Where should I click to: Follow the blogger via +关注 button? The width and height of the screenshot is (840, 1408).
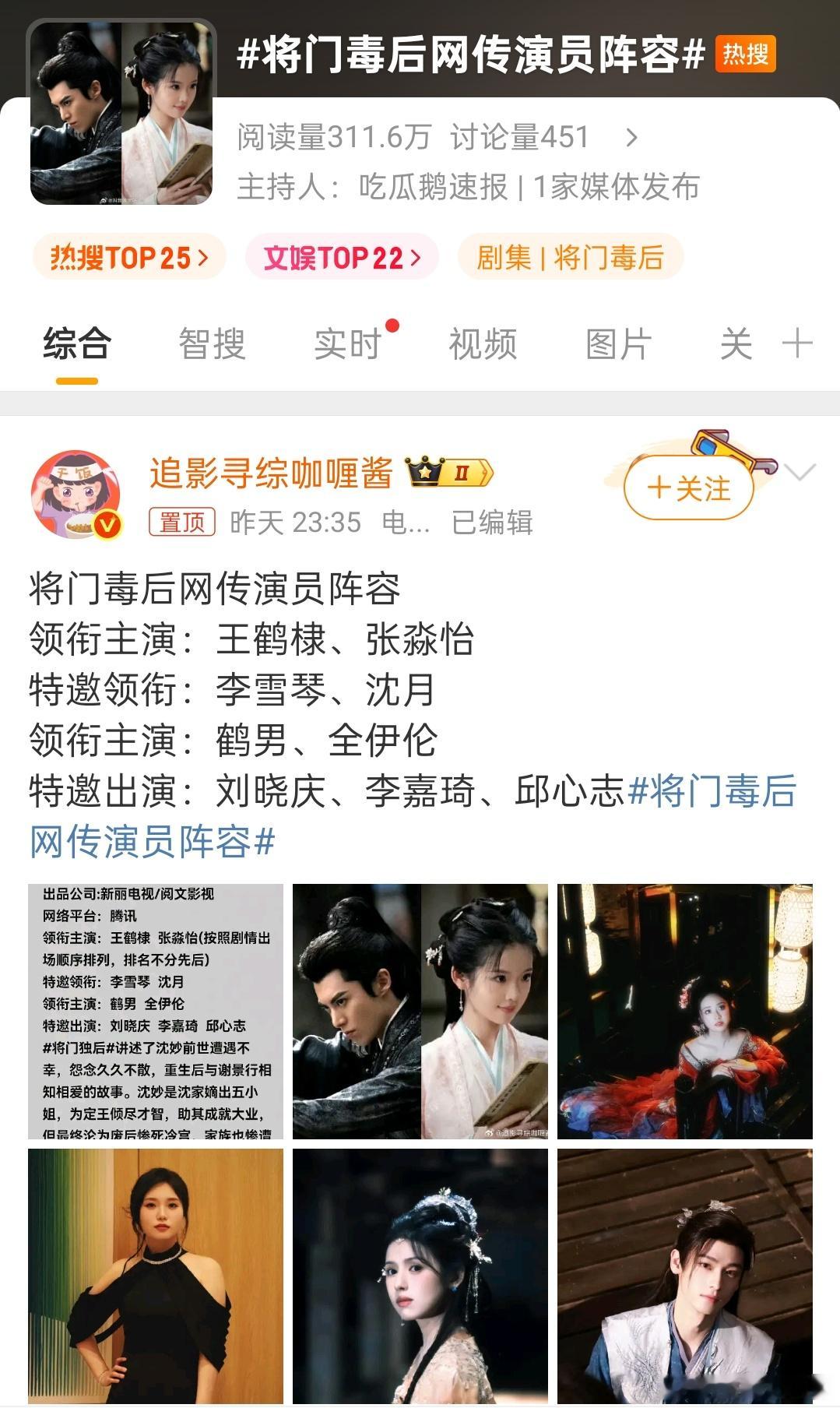pos(690,487)
